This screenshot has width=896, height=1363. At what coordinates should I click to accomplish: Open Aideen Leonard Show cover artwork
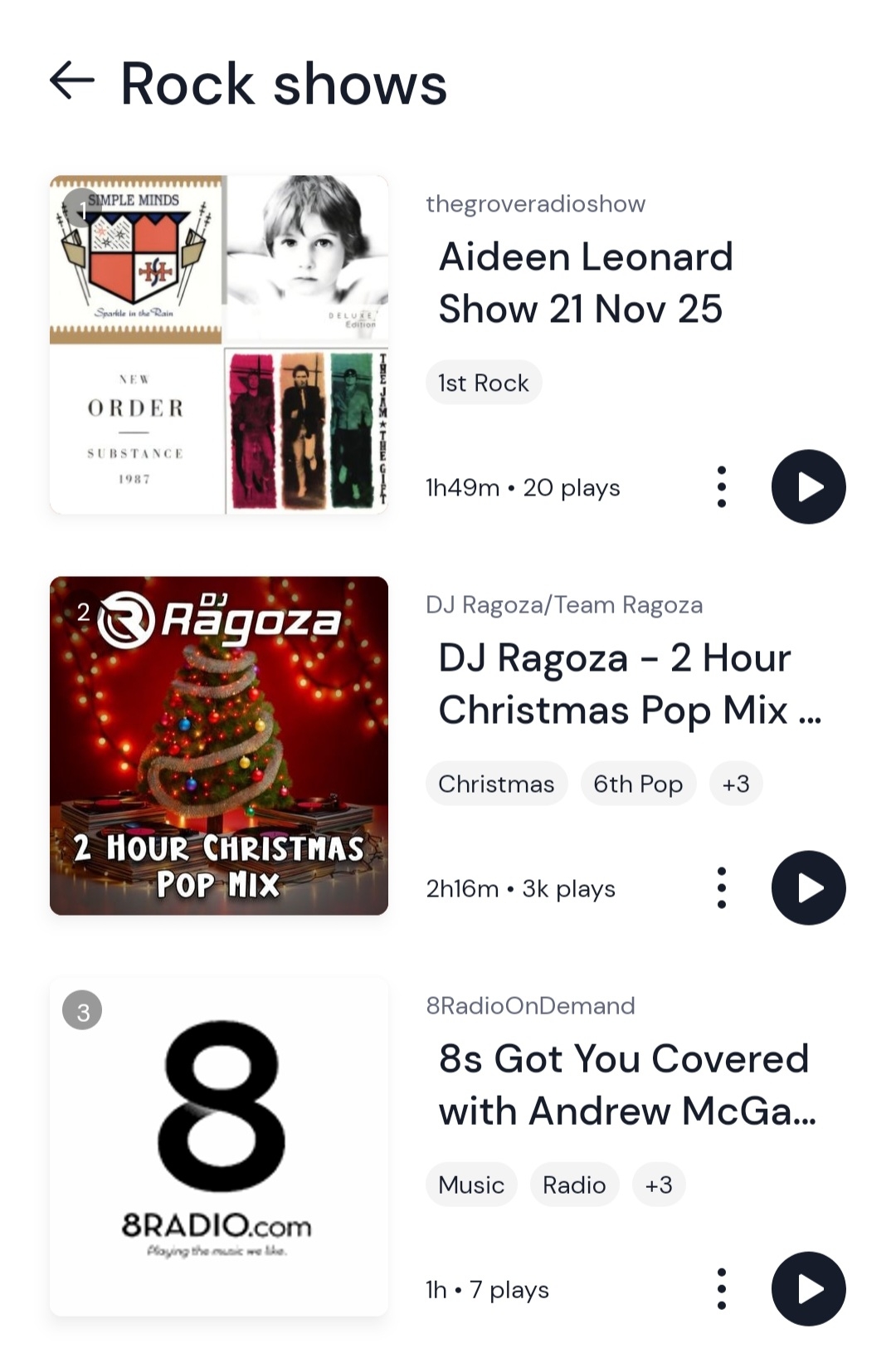tap(219, 344)
